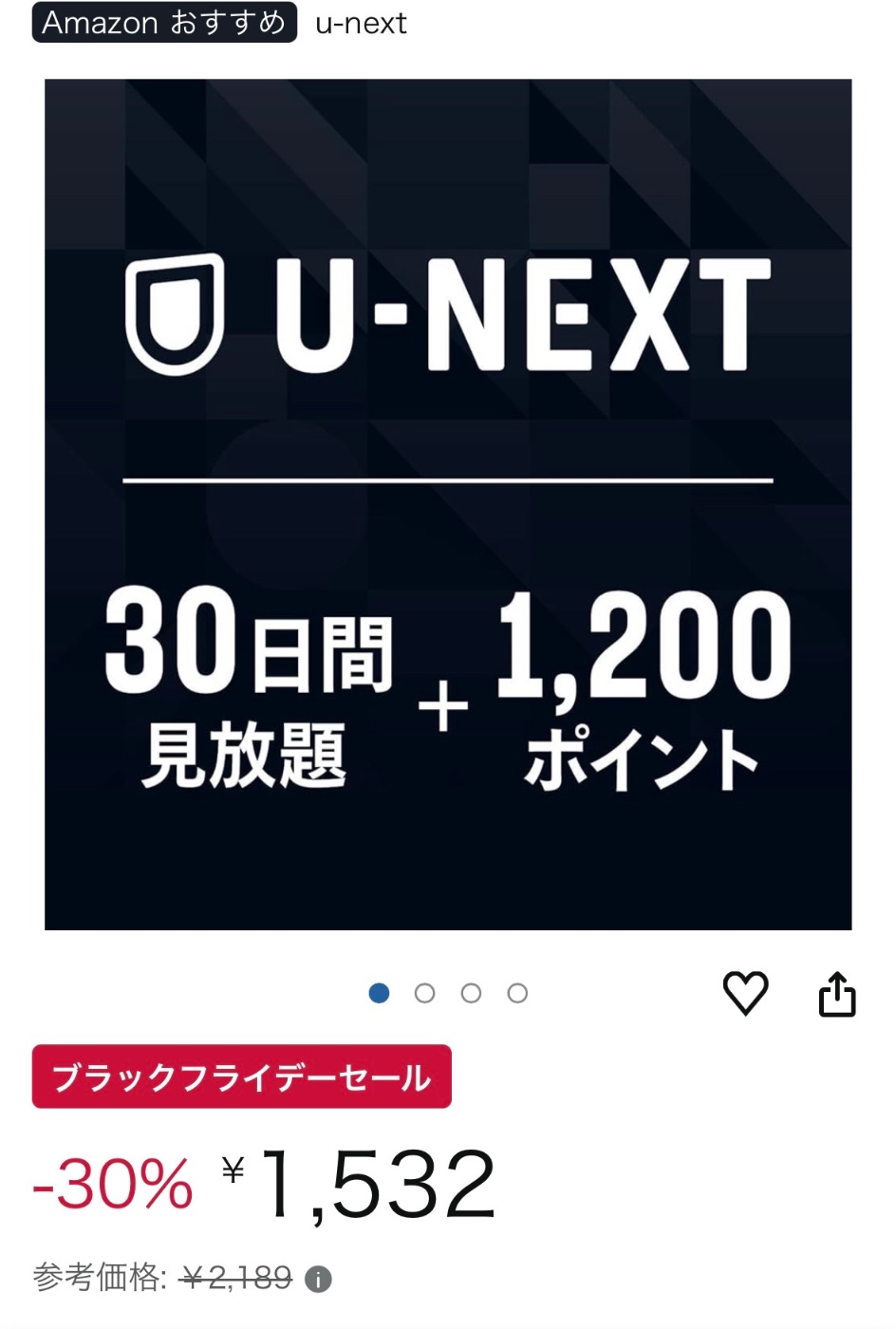Image resolution: width=896 pixels, height=1329 pixels.
Task: Show info about the reference price
Action: coord(319,1280)
